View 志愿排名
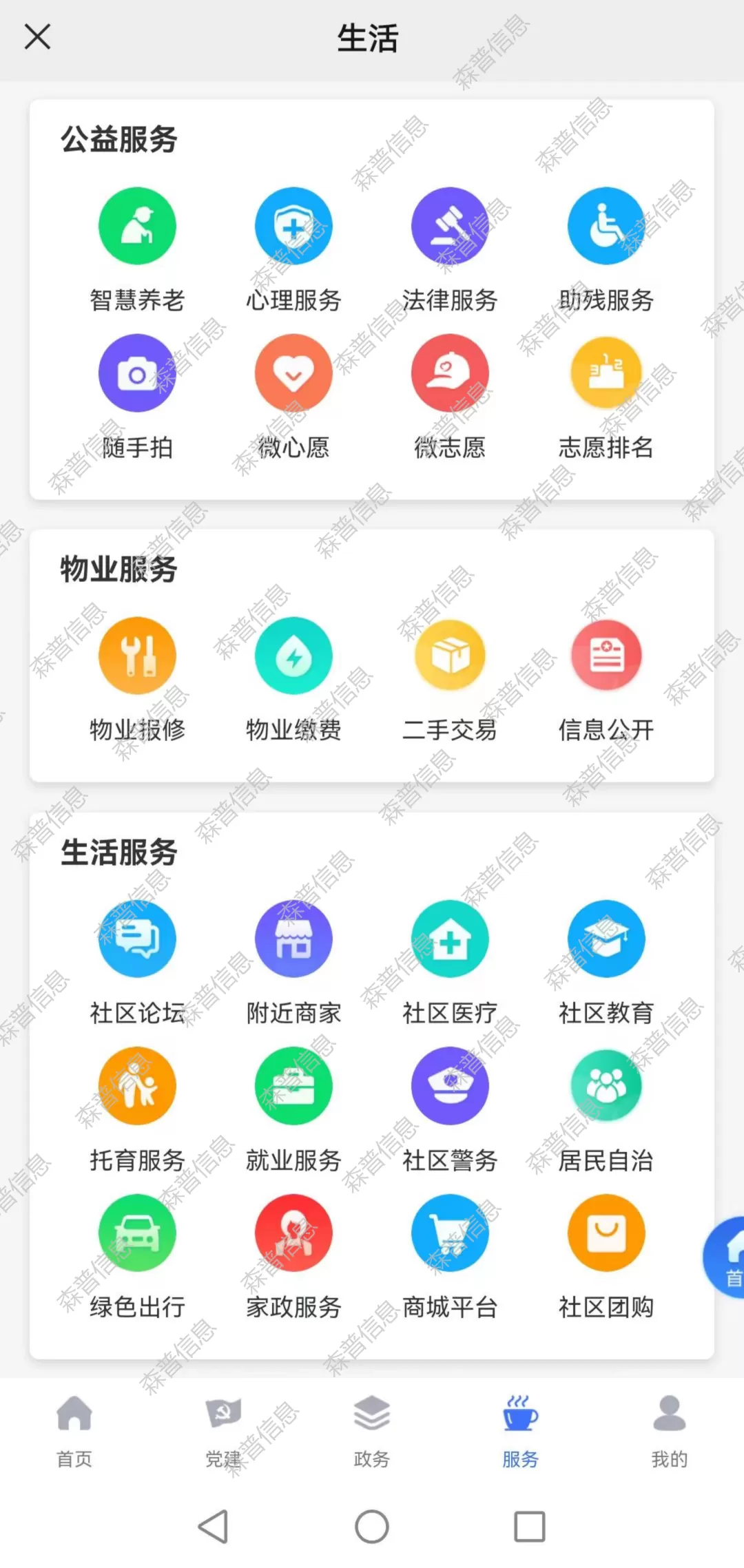The image size is (744, 1568). click(x=606, y=373)
